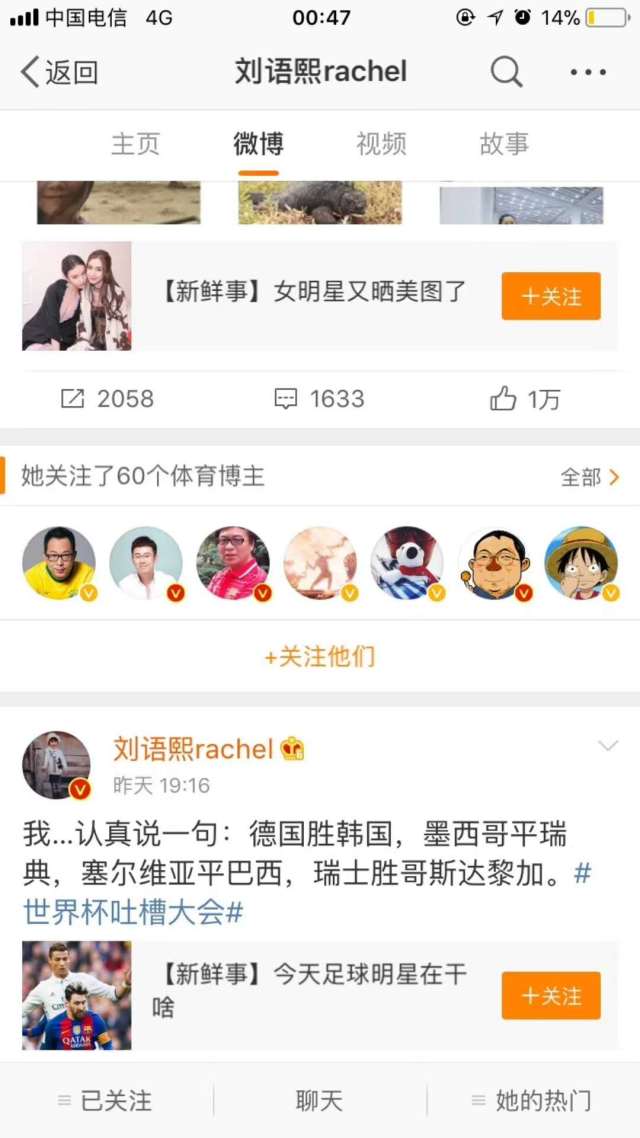Open the 已关注 follow status menu
Image resolution: width=640 pixels, height=1138 pixels.
point(106,1101)
